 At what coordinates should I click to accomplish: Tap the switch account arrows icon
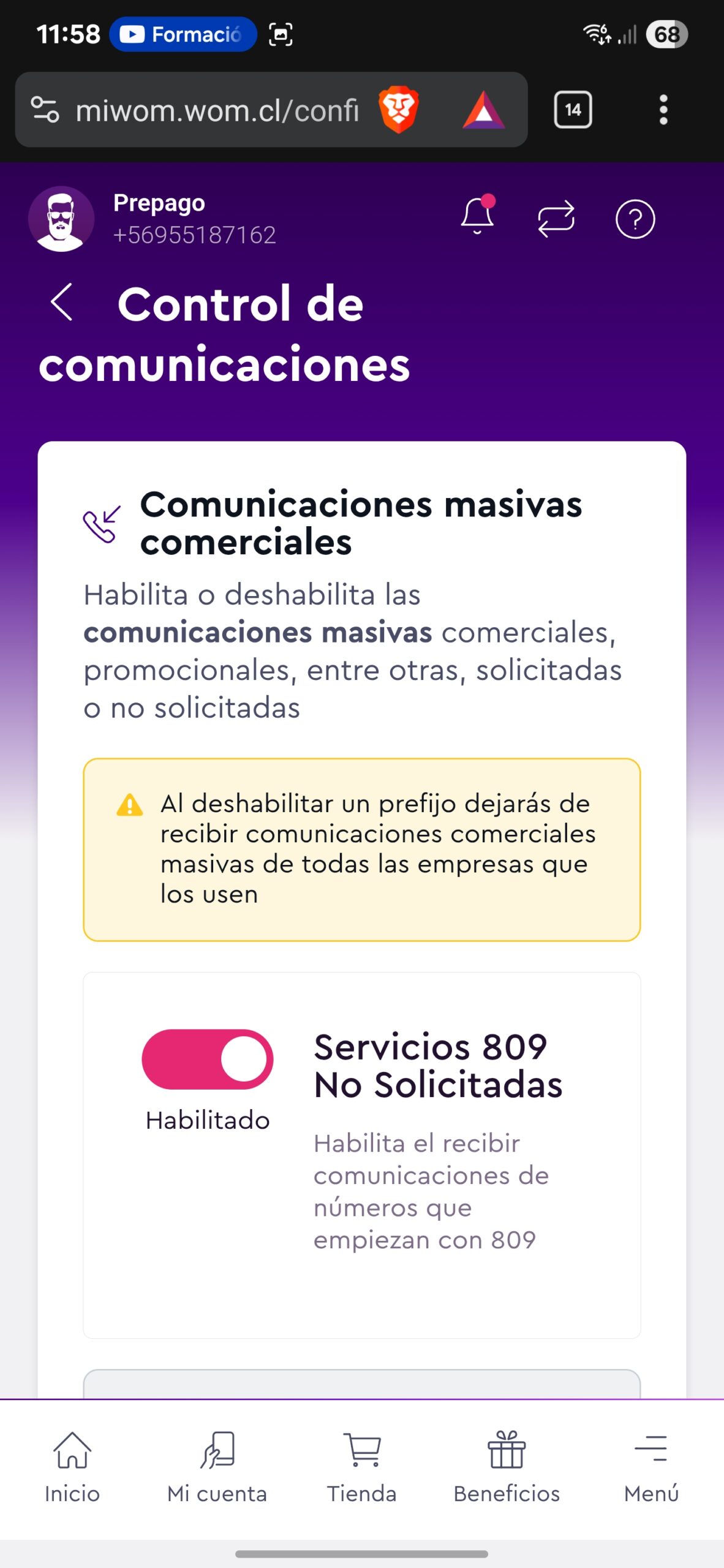pos(556,219)
